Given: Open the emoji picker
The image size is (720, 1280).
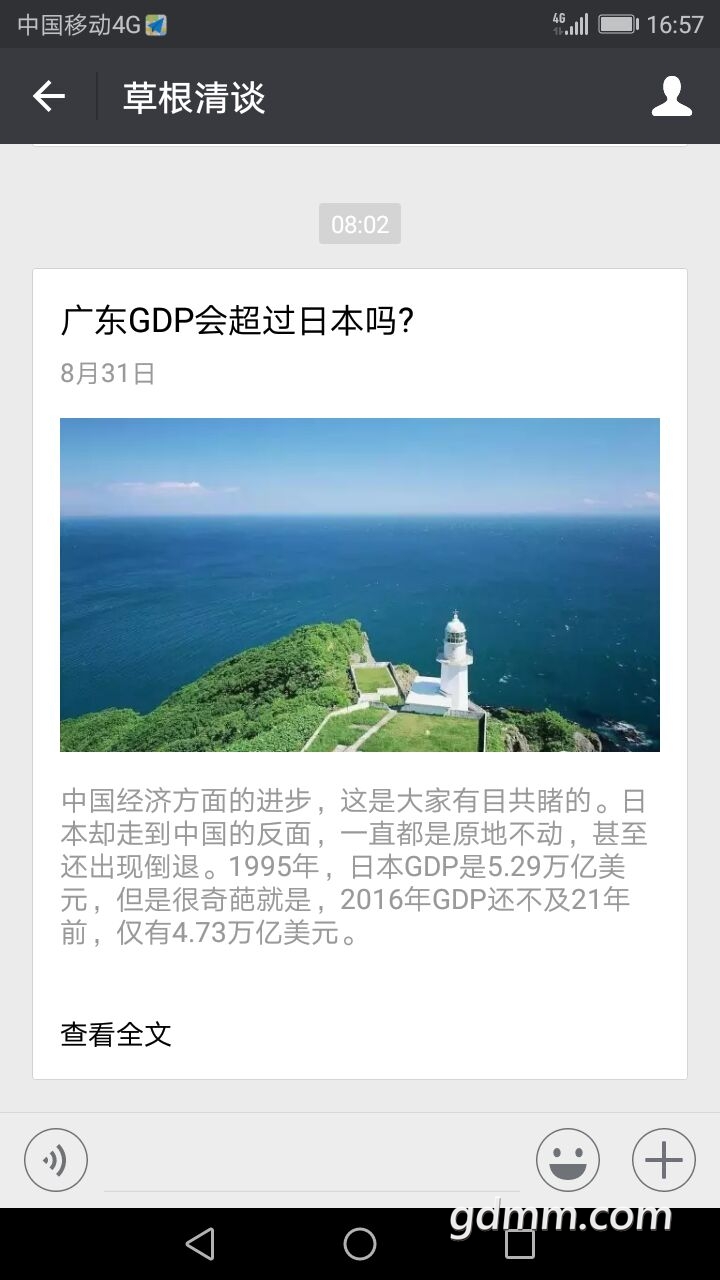Looking at the screenshot, I should point(568,1160).
